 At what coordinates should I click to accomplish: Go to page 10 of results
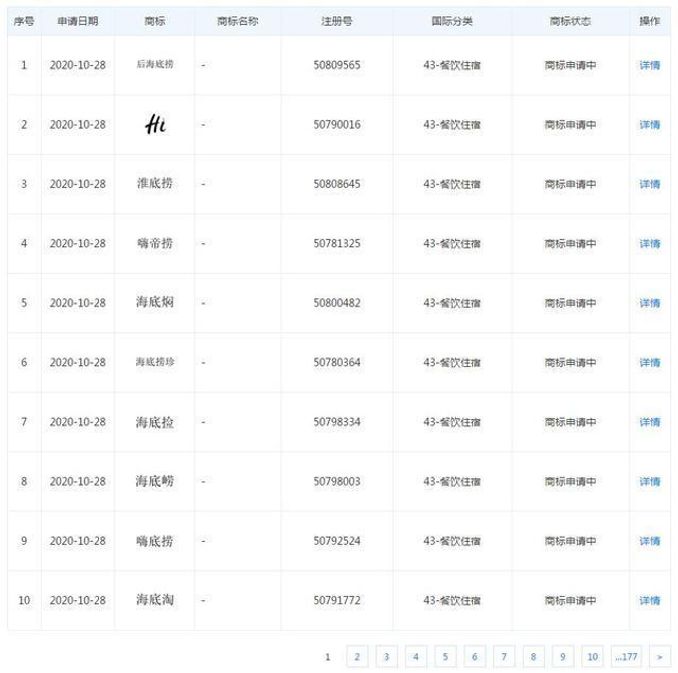593,657
